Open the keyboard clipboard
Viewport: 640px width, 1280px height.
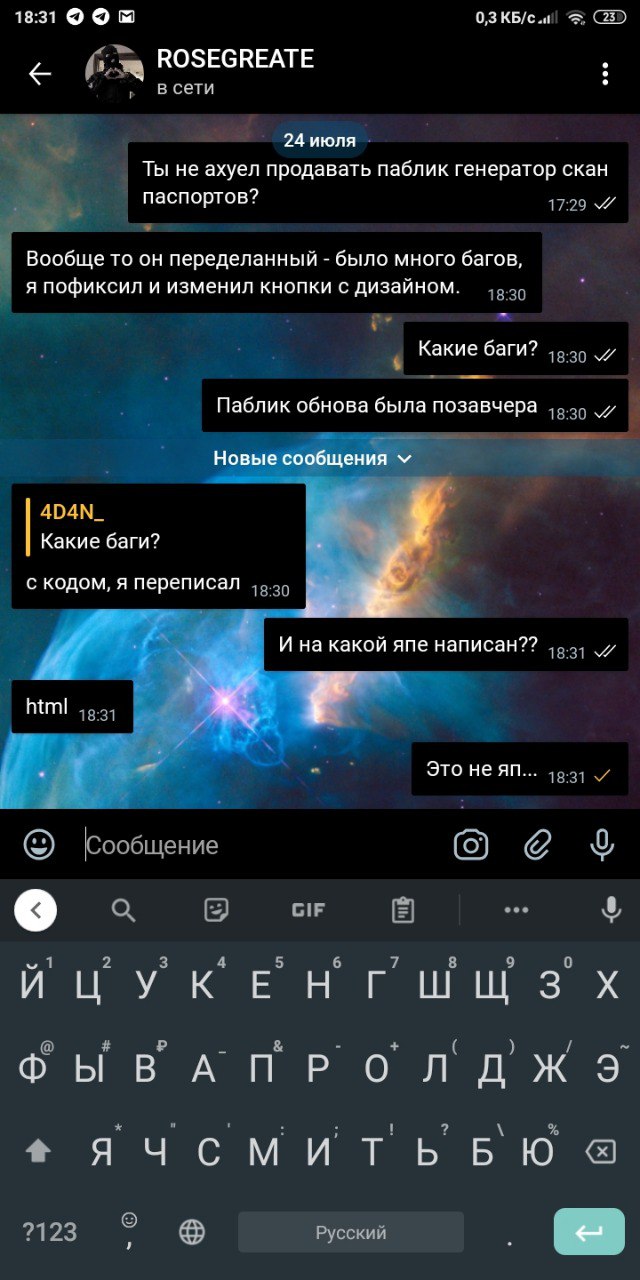click(x=403, y=910)
